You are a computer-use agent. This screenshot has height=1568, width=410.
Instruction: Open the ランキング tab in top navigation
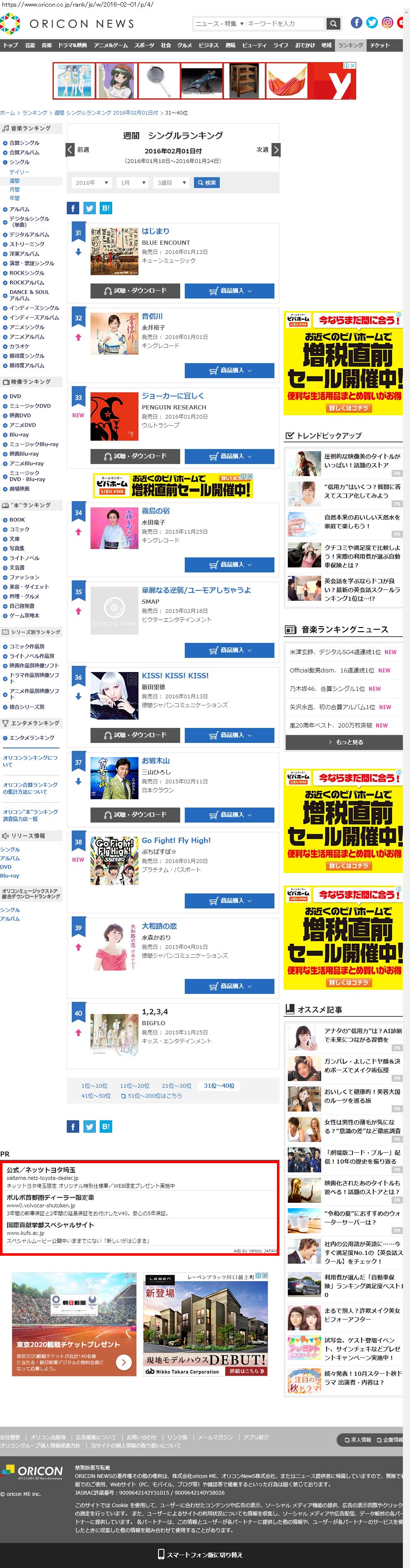click(350, 45)
